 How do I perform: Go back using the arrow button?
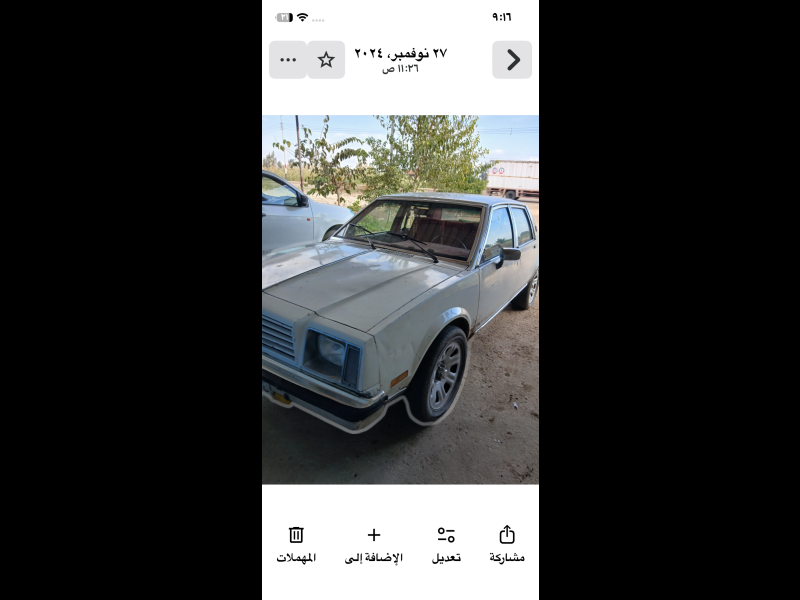512,60
